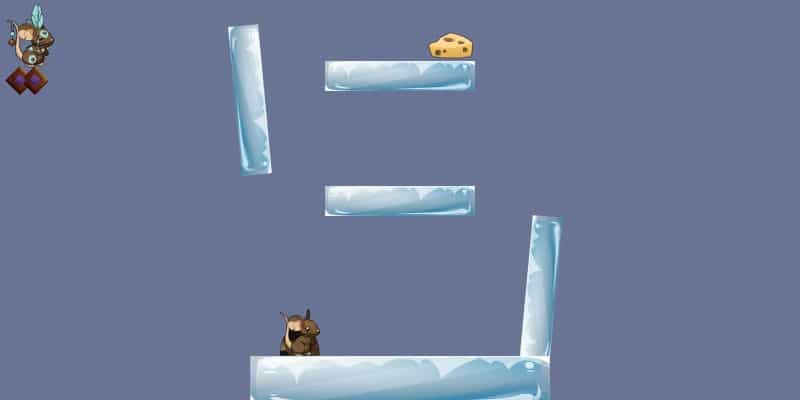800x400 pixels.
Task: Tap the ice platform under the cheese
Action: 399,76
